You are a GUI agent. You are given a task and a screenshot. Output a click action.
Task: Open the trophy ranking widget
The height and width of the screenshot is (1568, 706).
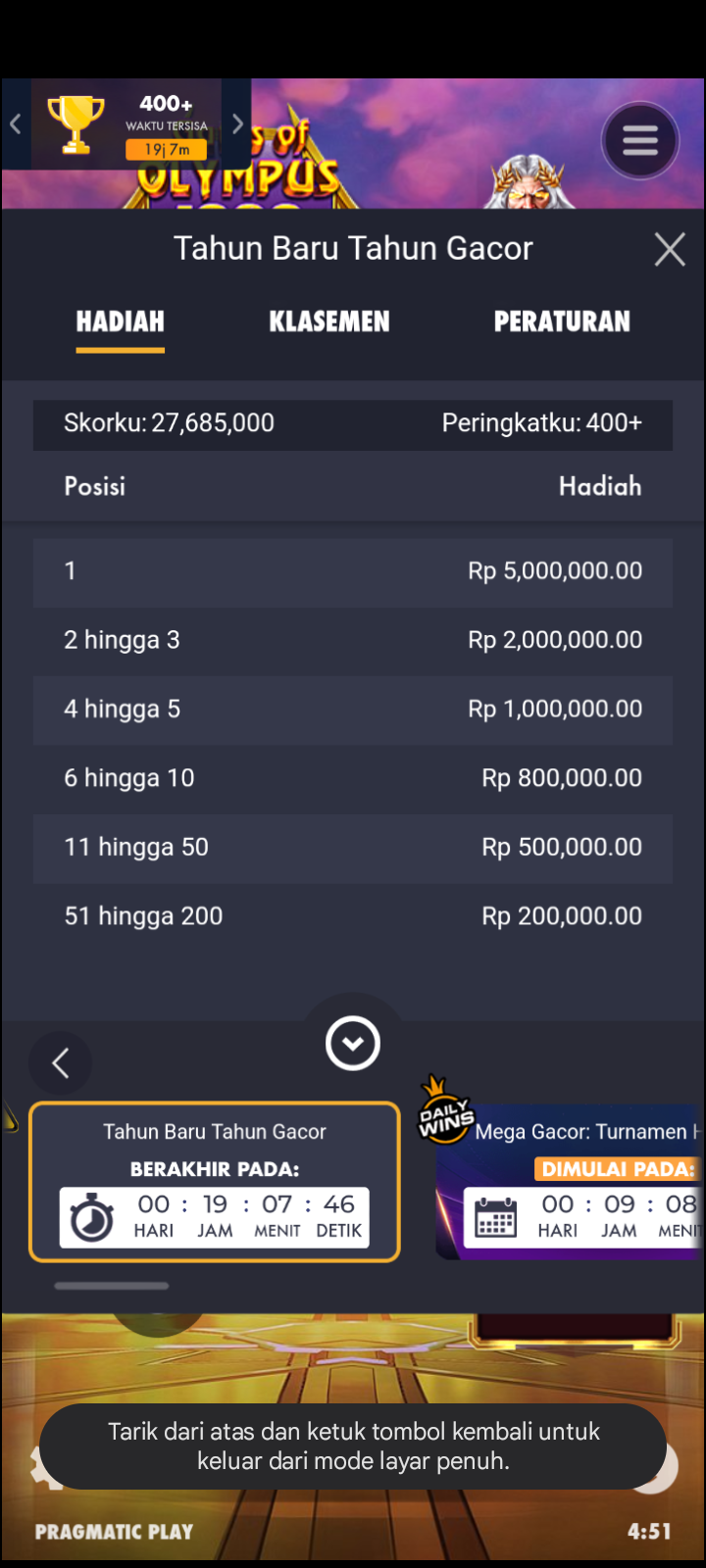tap(127, 124)
